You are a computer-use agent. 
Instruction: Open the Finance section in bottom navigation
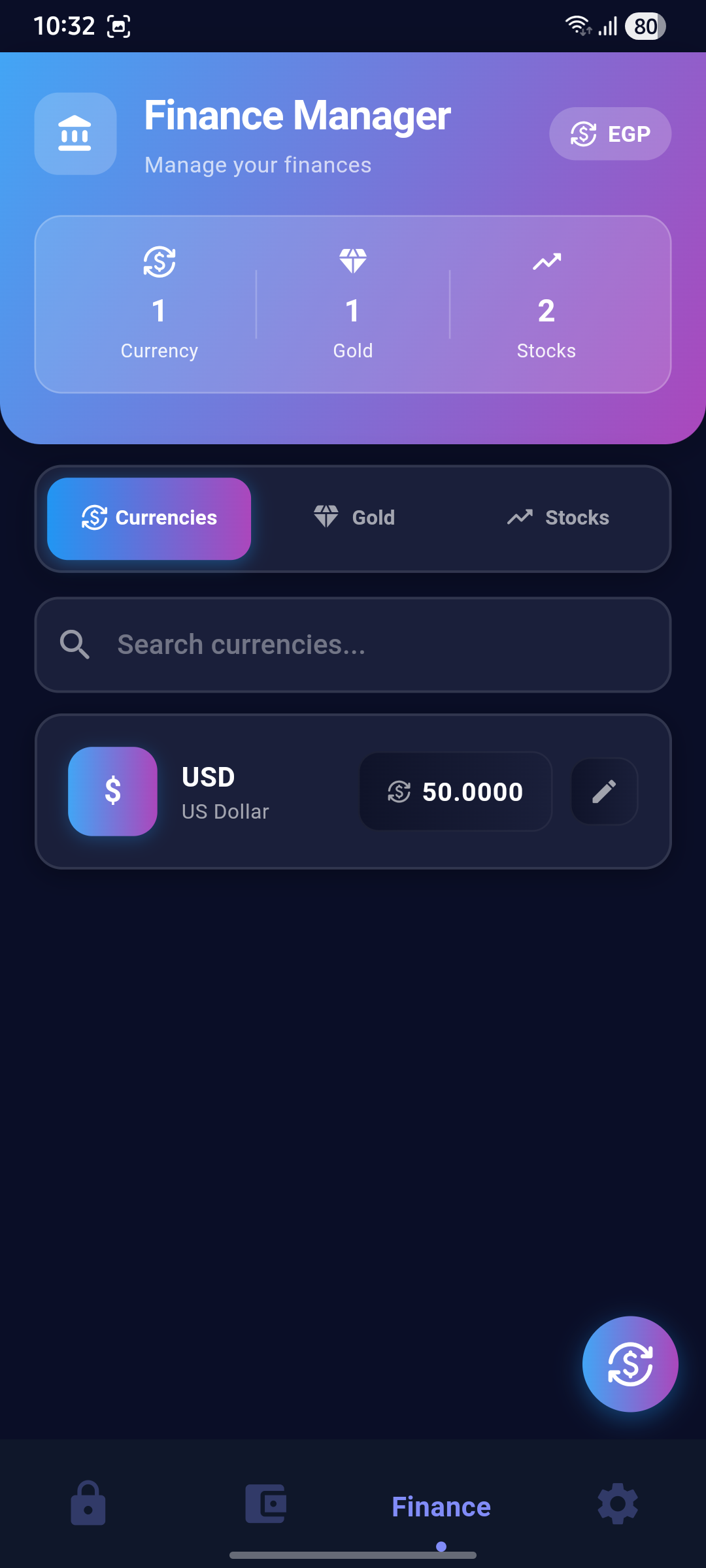click(440, 1505)
